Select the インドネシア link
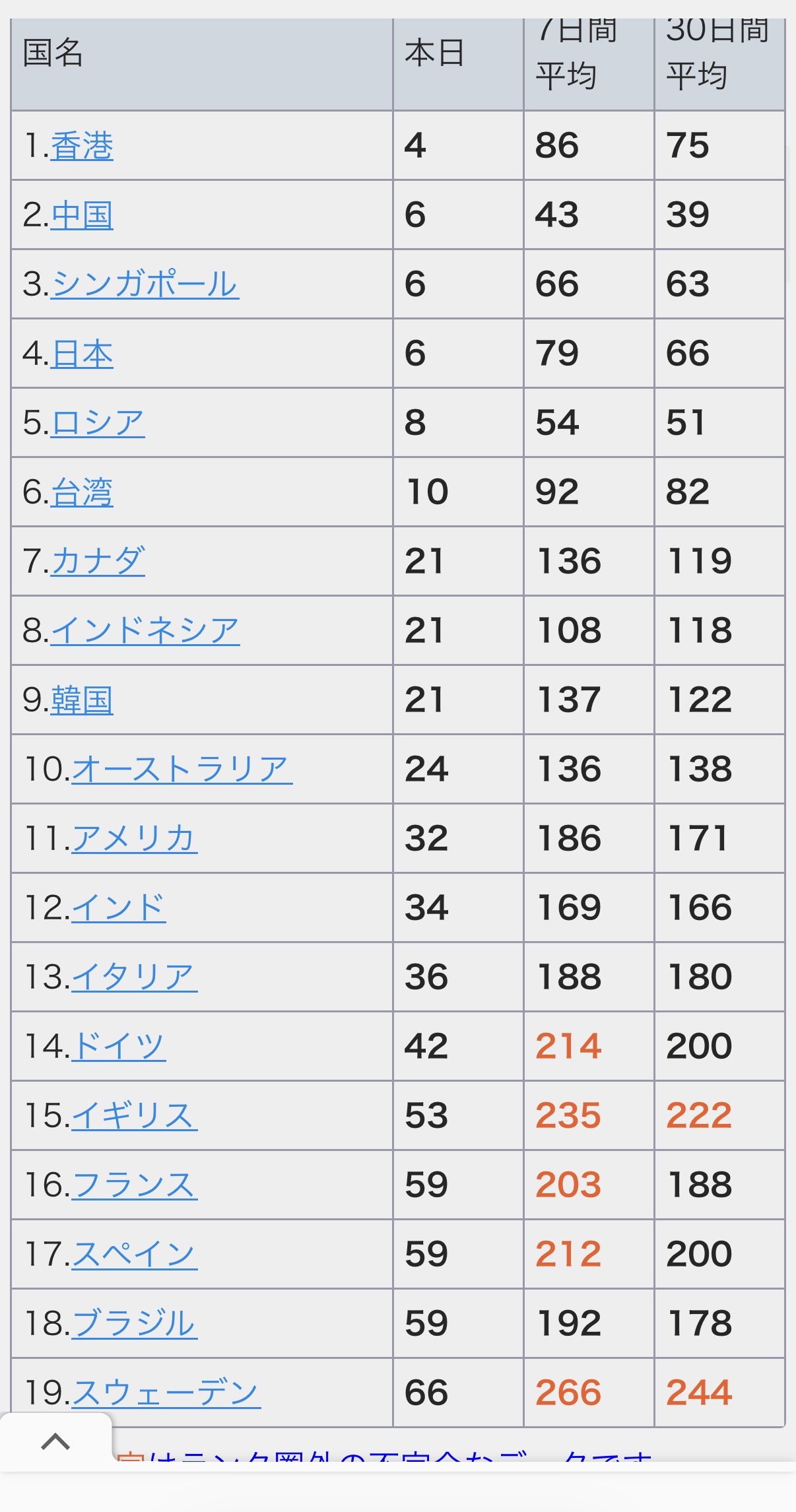 coord(145,631)
